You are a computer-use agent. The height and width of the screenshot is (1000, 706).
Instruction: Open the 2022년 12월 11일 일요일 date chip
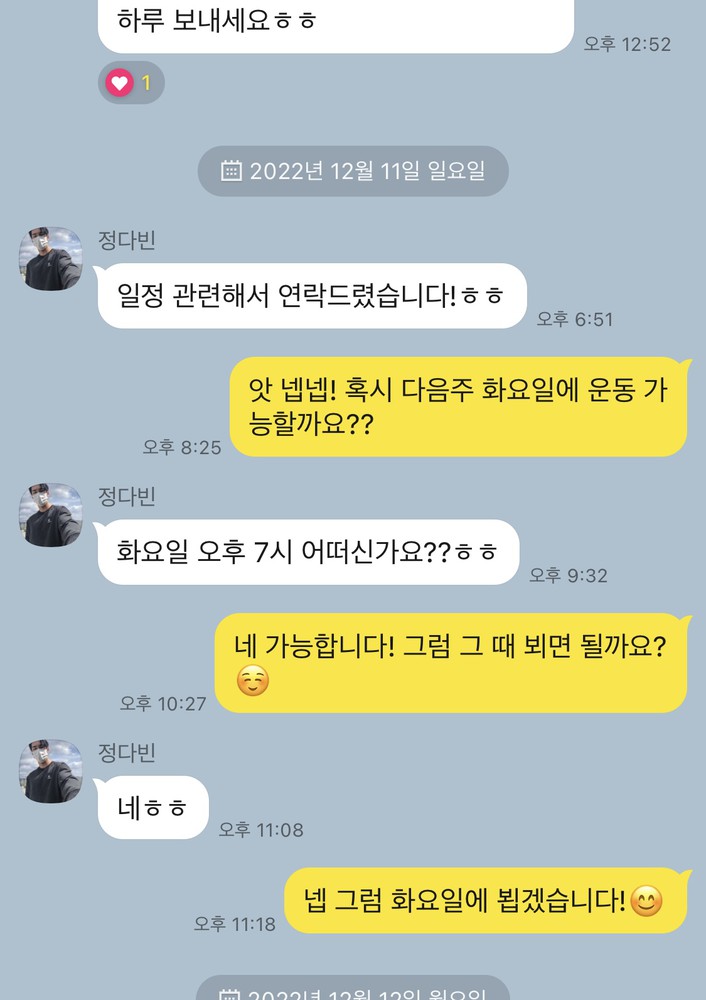pyautogui.click(x=353, y=171)
